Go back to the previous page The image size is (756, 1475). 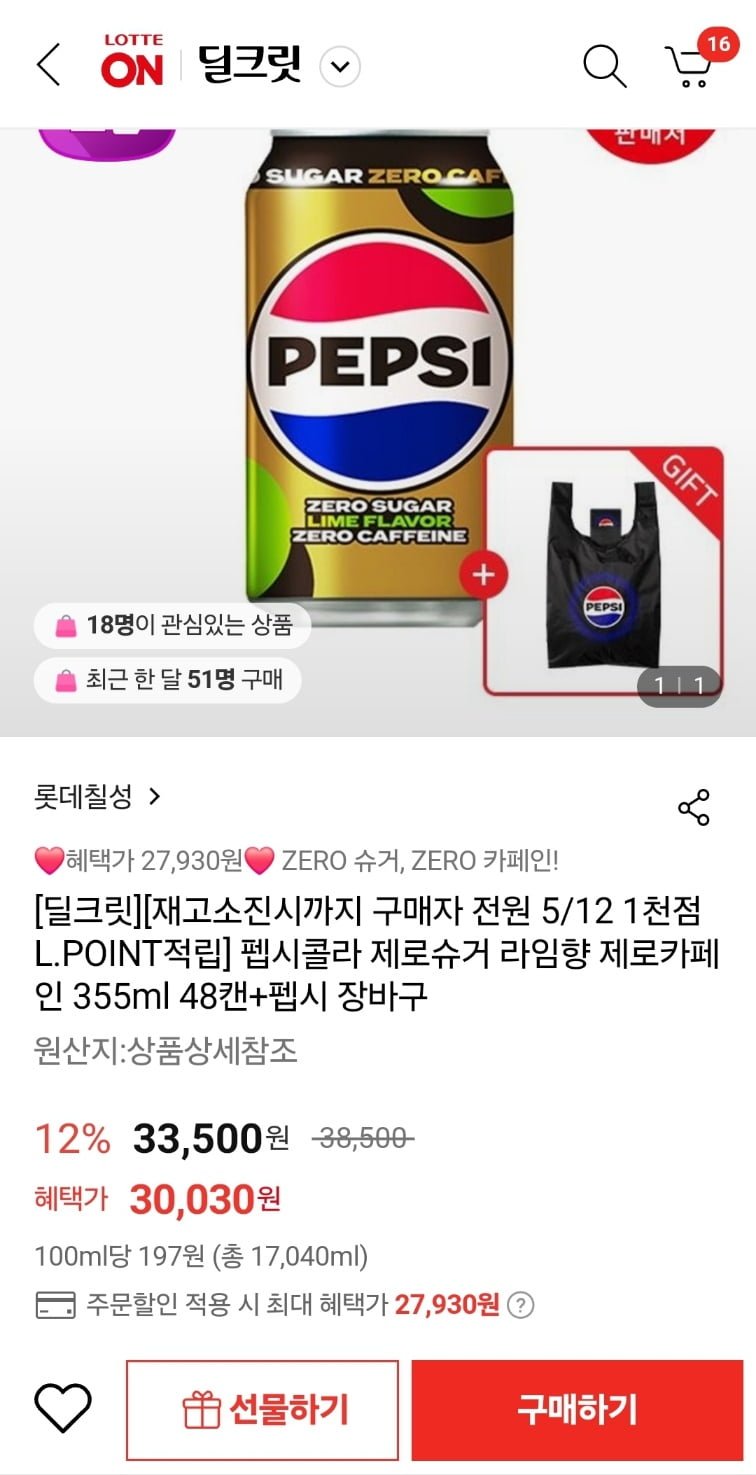48,66
